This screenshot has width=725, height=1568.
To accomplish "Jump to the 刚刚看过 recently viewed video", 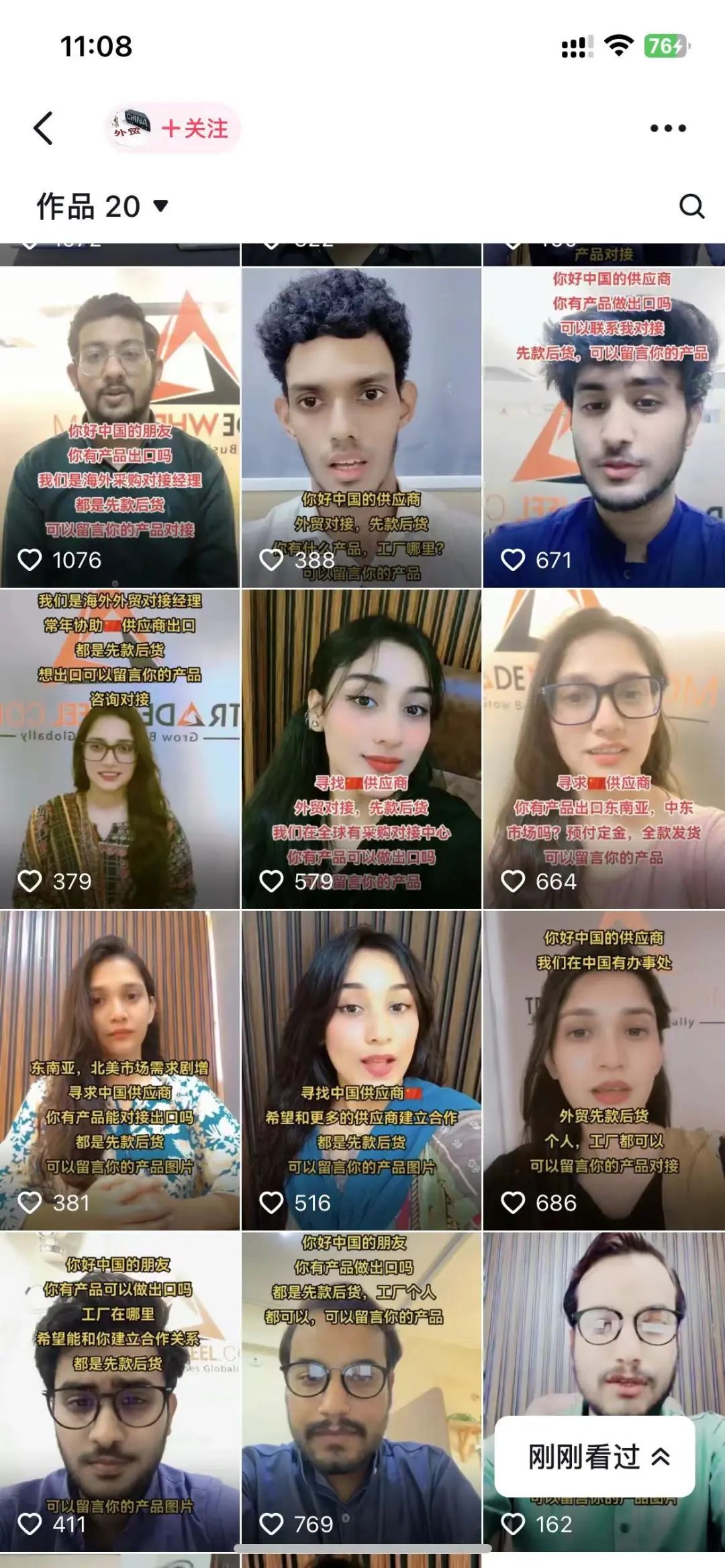I will 595,1457.
